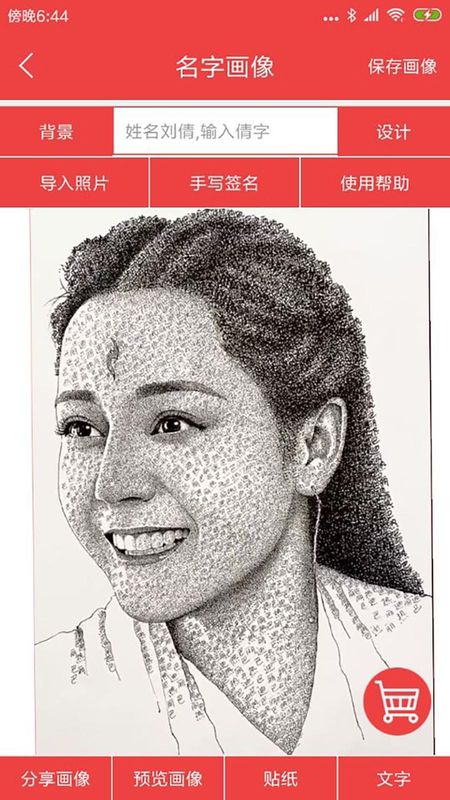Tap 保存画像 to save the portrait

pos(403,66)
